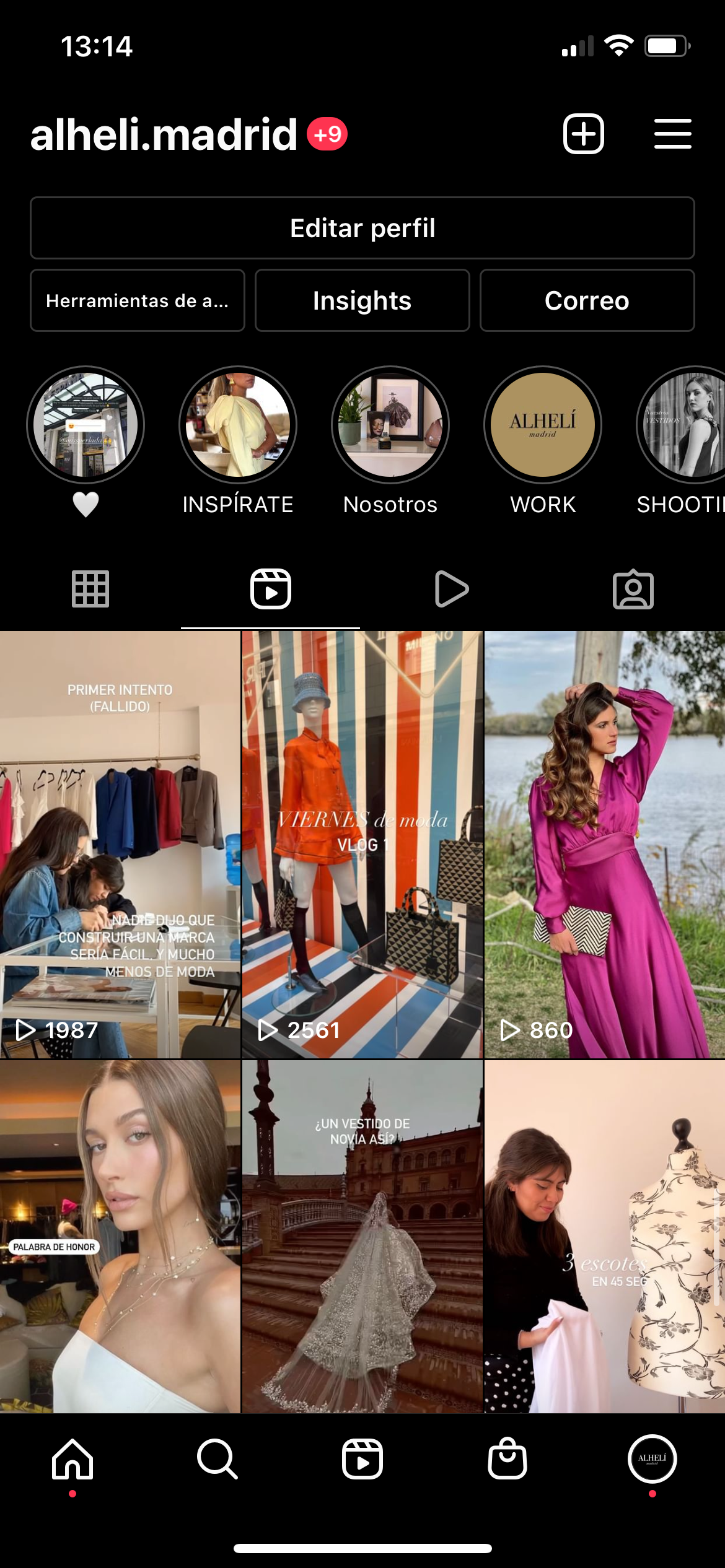
Task: Open the reel with 860 views
Action: (x=605, y=845)
